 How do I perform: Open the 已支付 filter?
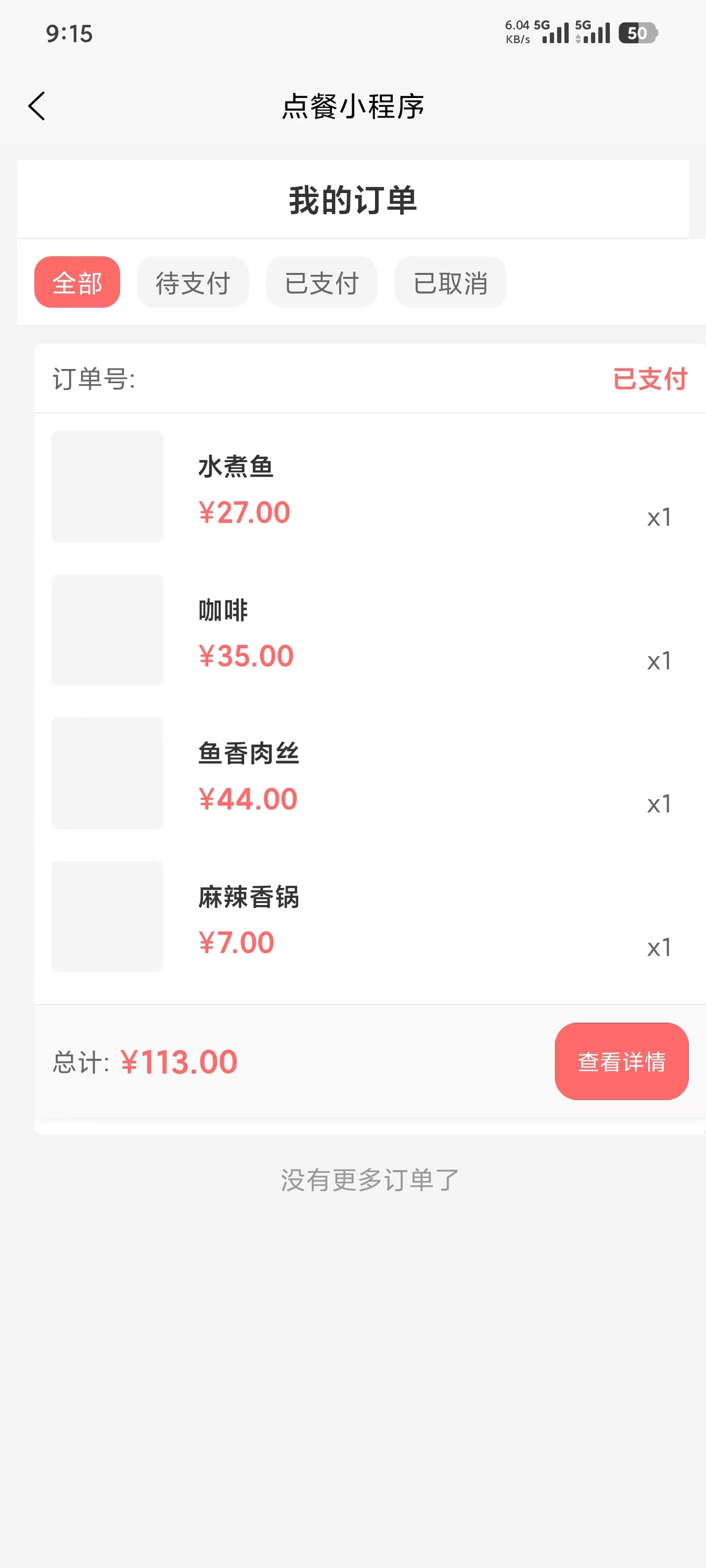[x=322, y=282]
